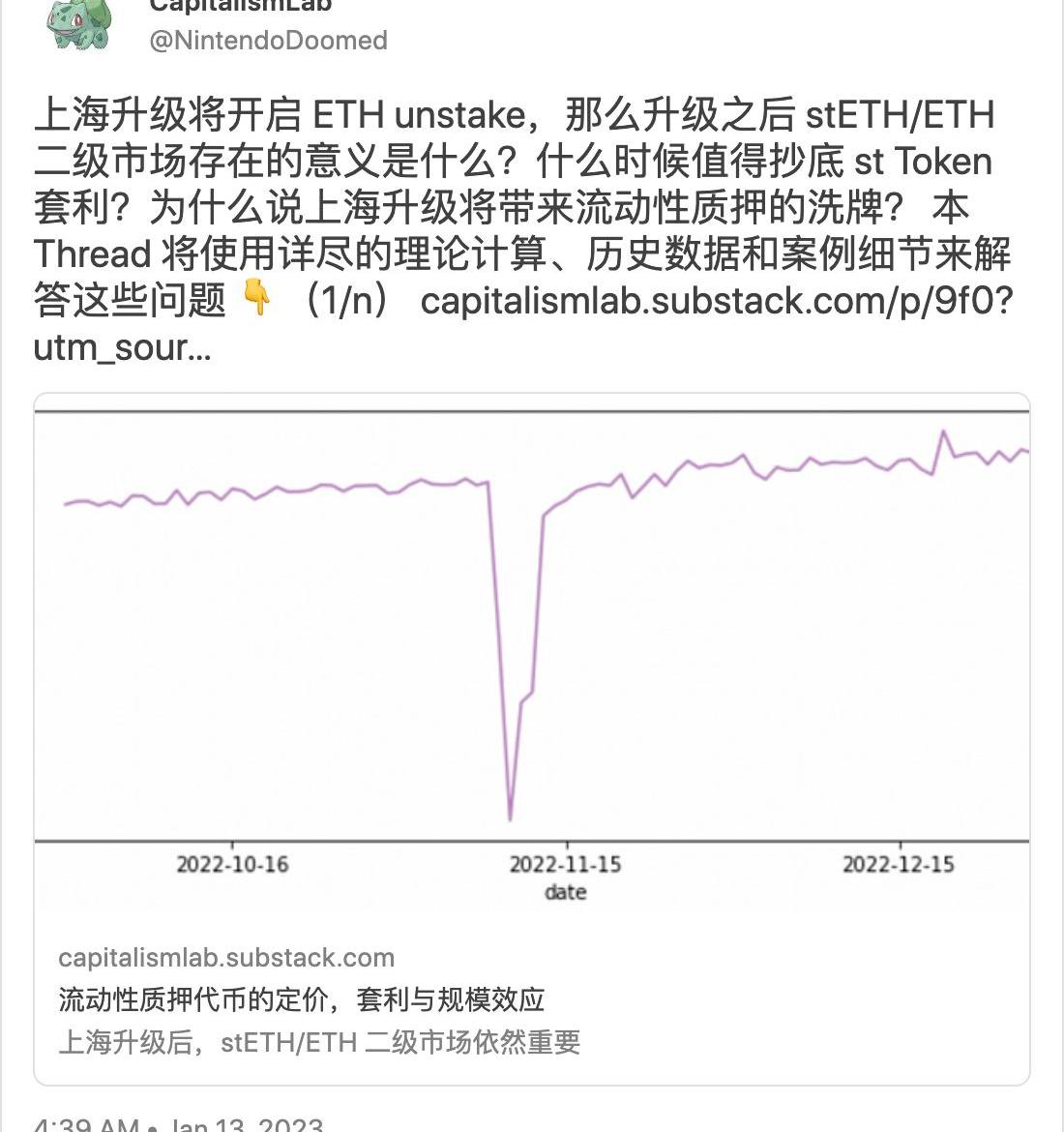Open the capitalismlab.substack.com link in the tweet text
Screen dimensions: 1064x1132
tap(716, 301)
